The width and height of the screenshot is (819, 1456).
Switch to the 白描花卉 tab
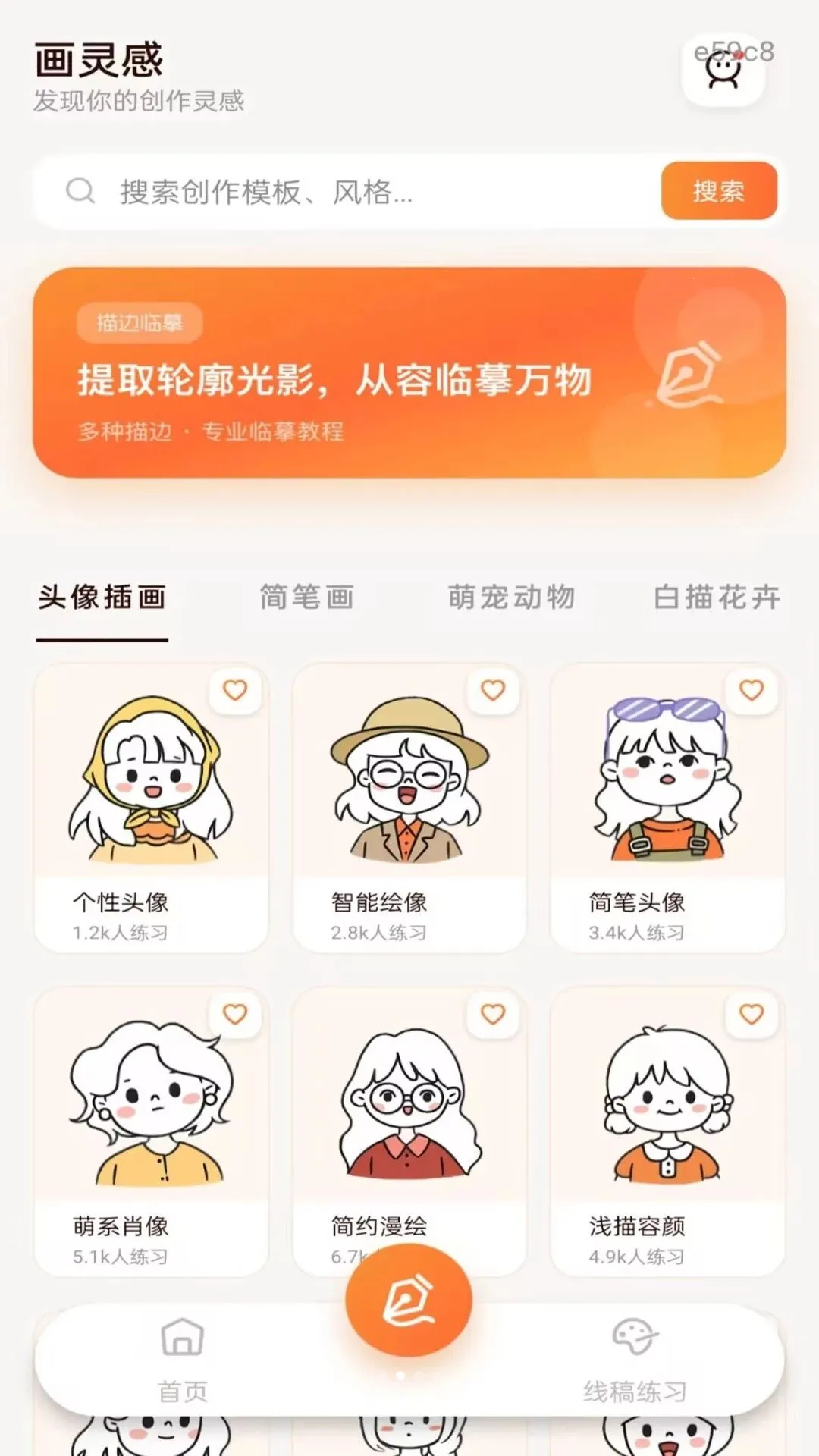(x=717, y=597)
